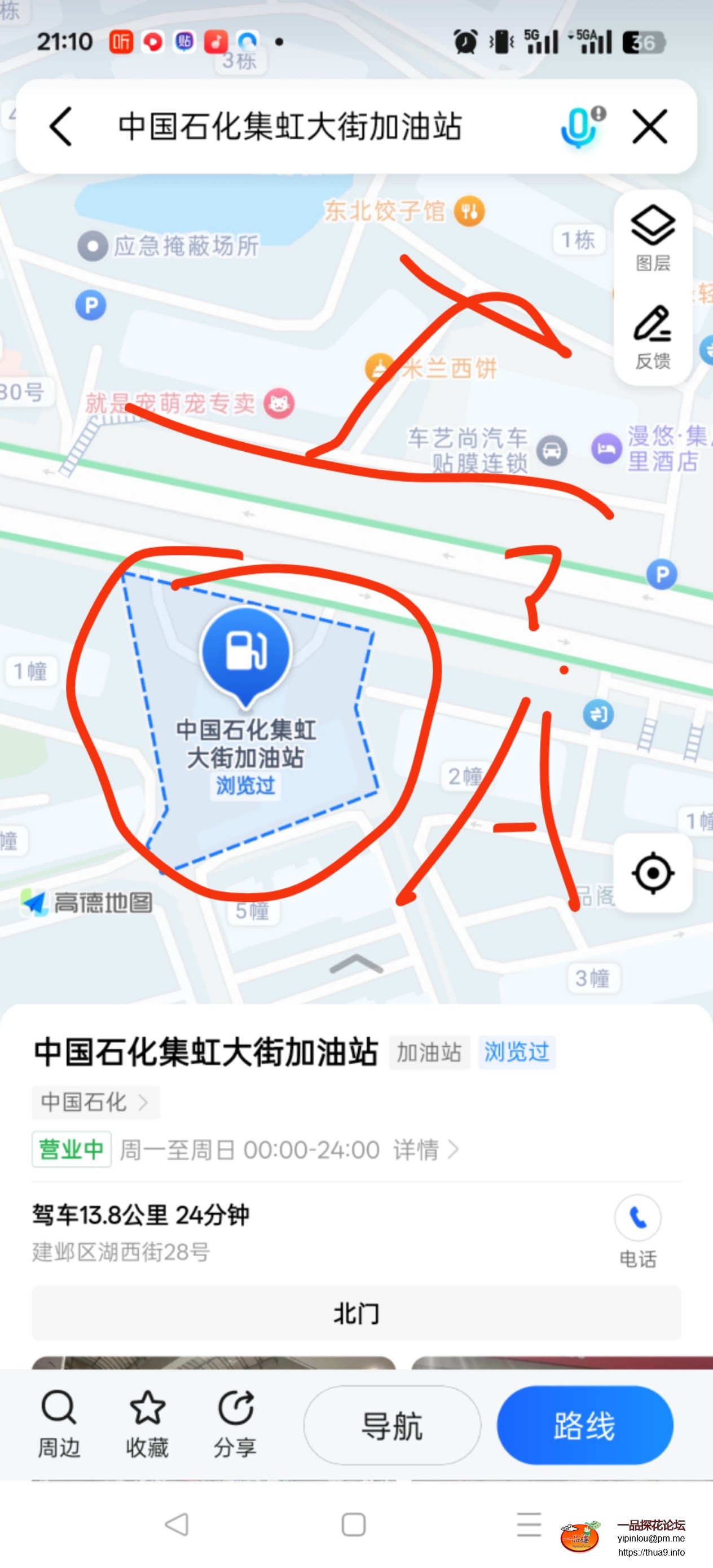Tap the search field with gas station name
Screen dimensions: 713x1568
point(290,126)
